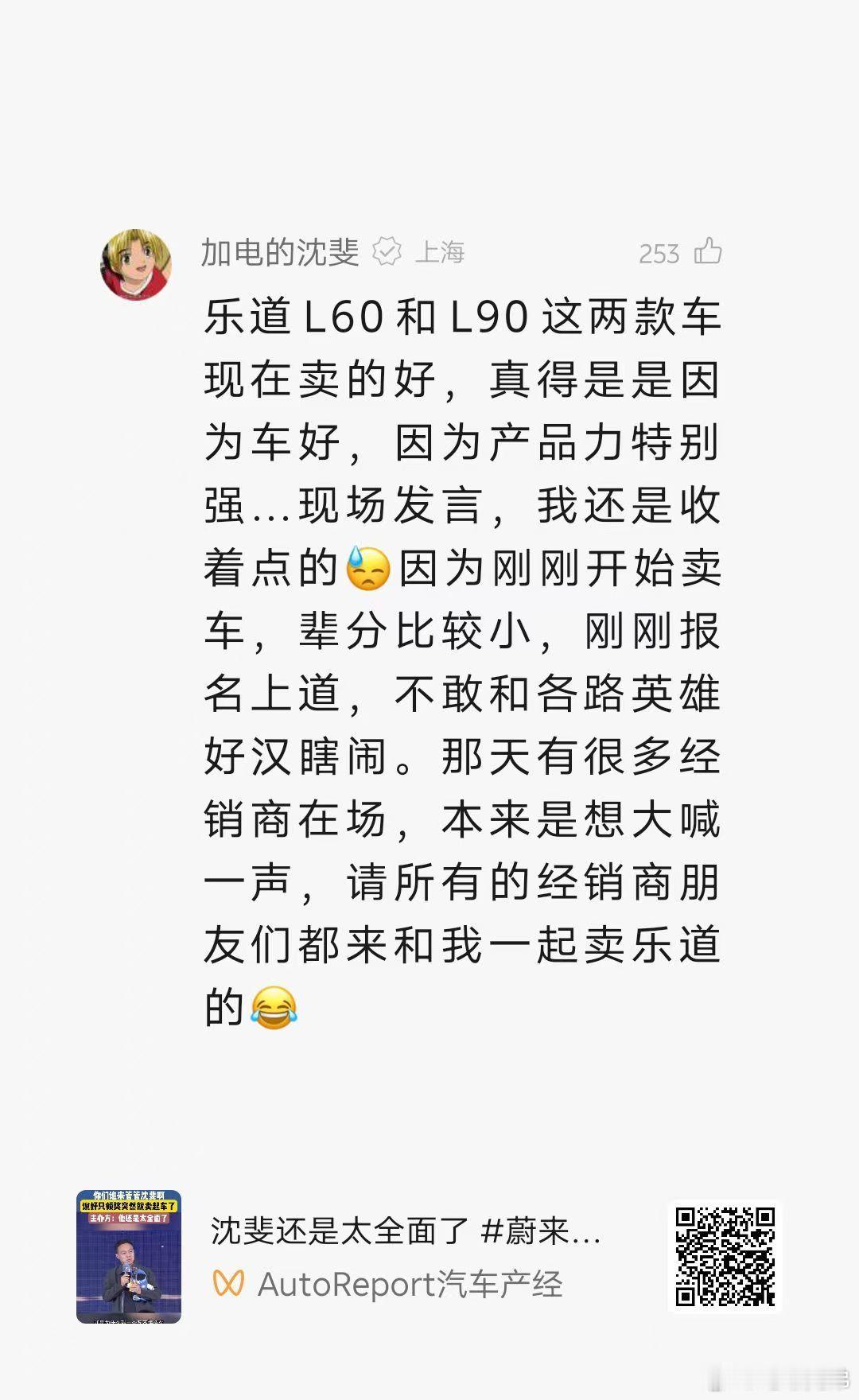
Task: Tap the like counter showing 253
Action: coord(662,253)
